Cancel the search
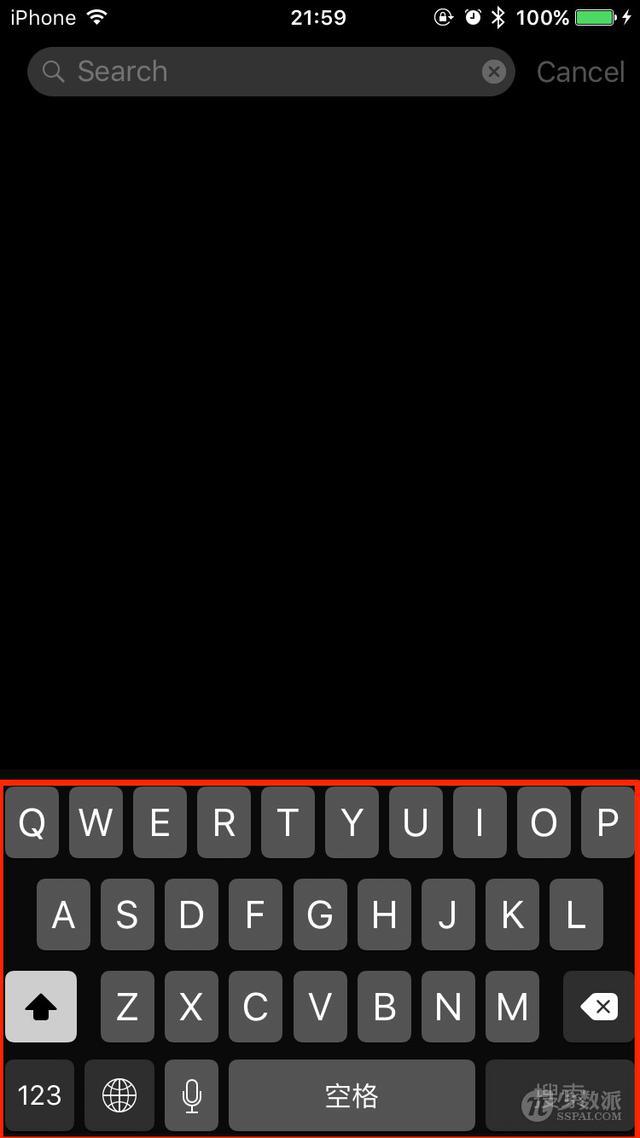Image resolution: width=640 pixels, height=1138 pixels. [580, 72]
